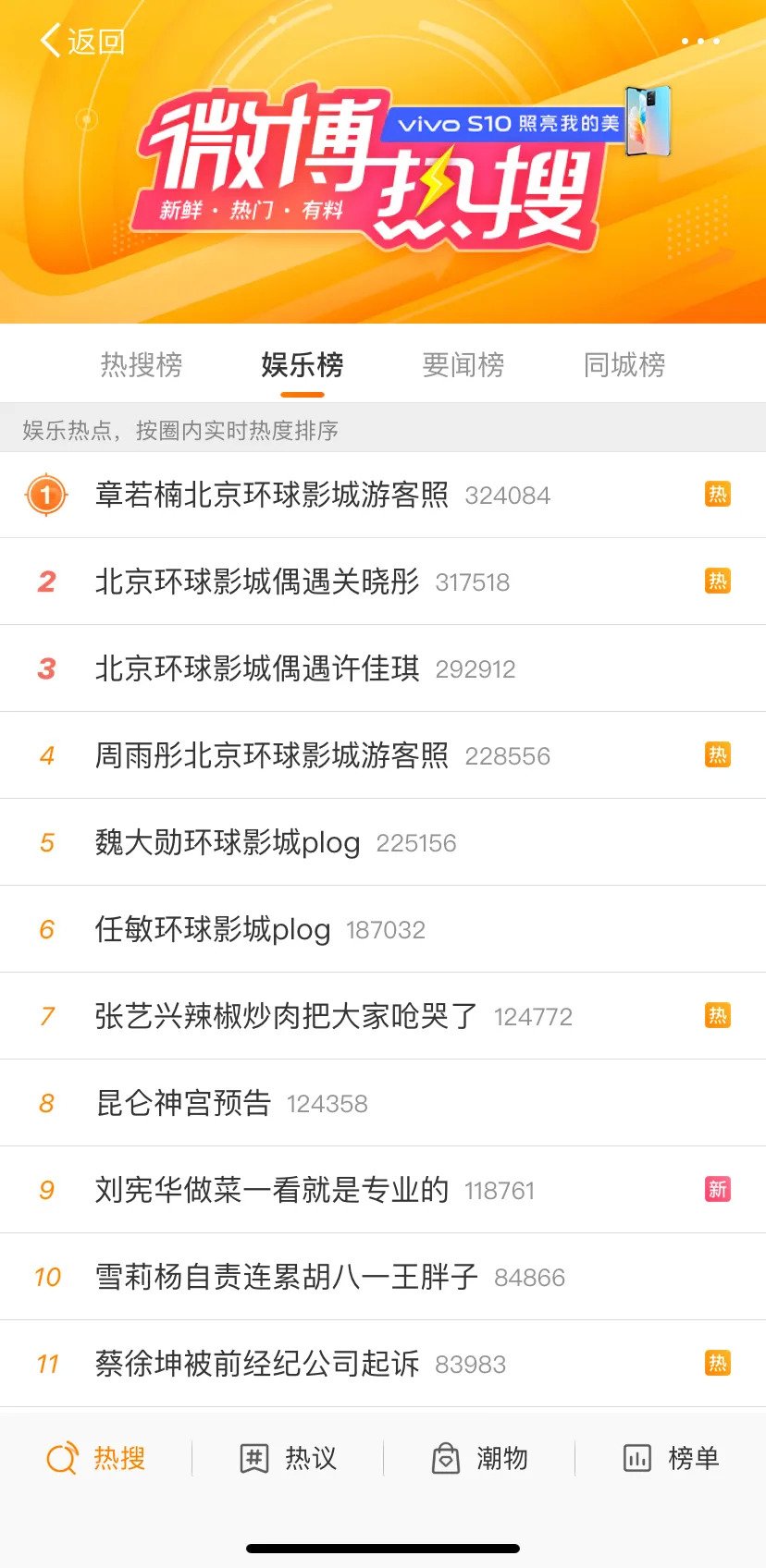This screenshot has height=1568, width=766.
Task: Switch to 热议 in bottom bar
Action: [288, 1459]
